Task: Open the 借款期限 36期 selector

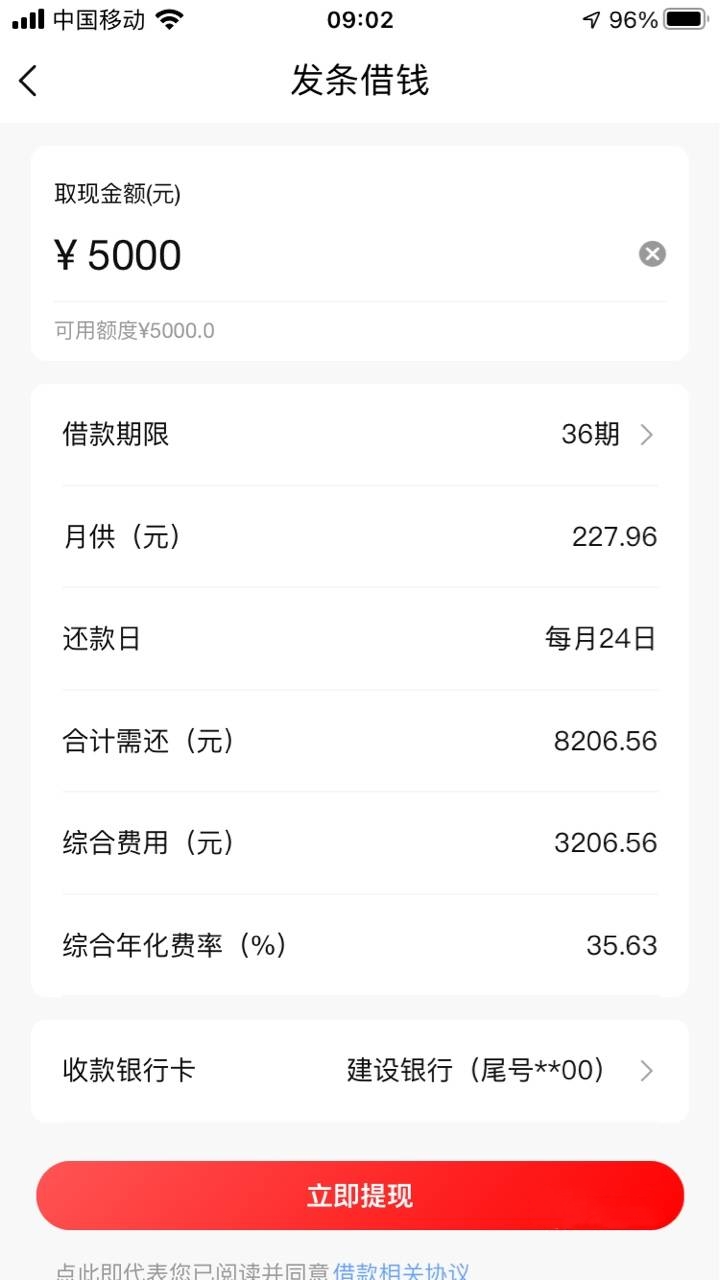Action: 360,435
